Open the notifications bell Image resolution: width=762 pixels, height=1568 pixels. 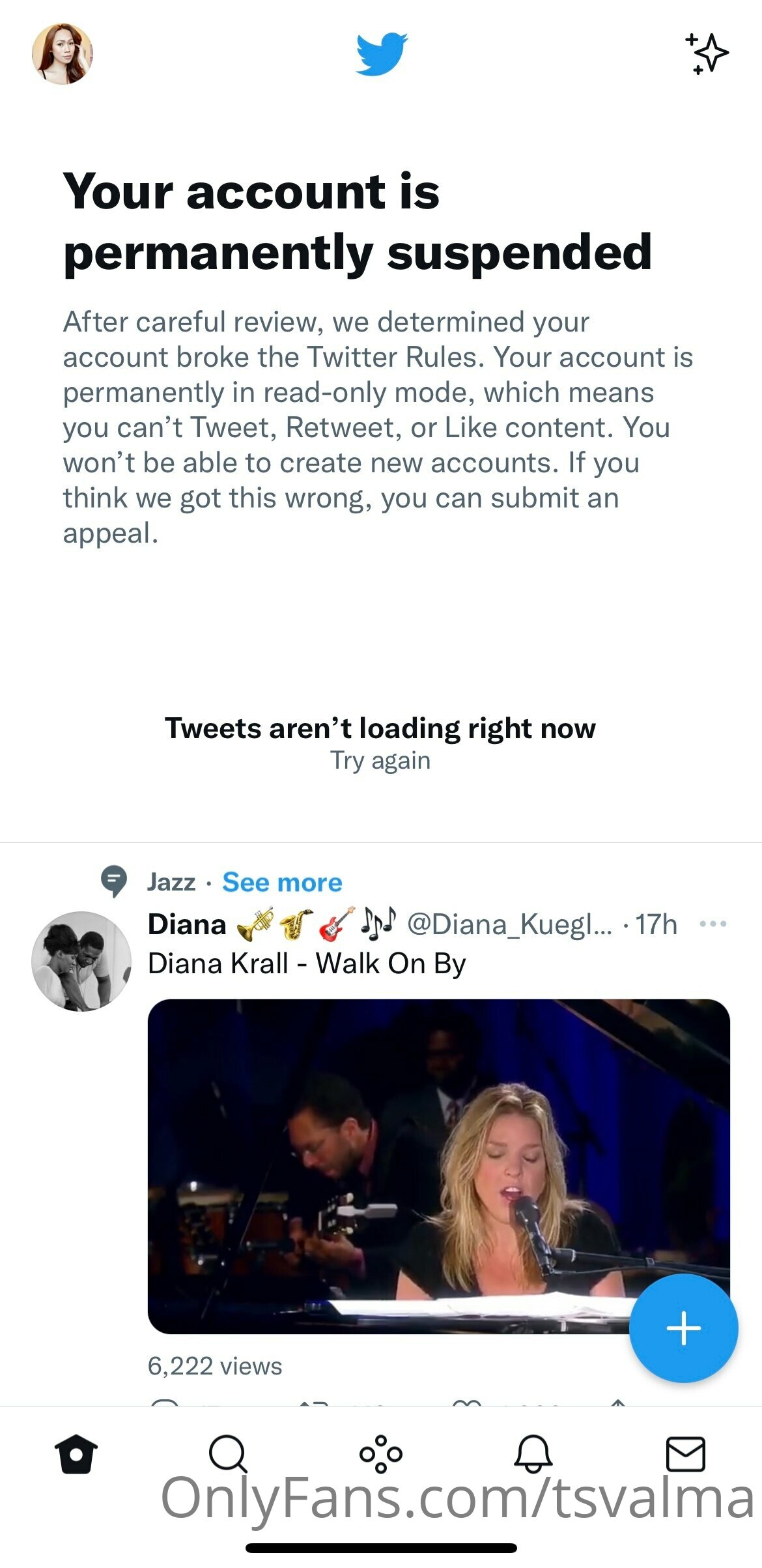click(533, 1454)
